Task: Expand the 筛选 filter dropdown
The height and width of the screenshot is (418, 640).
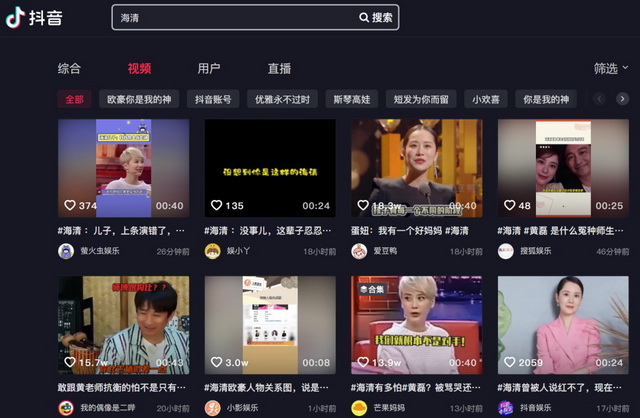Action: (x=610, y=69)
